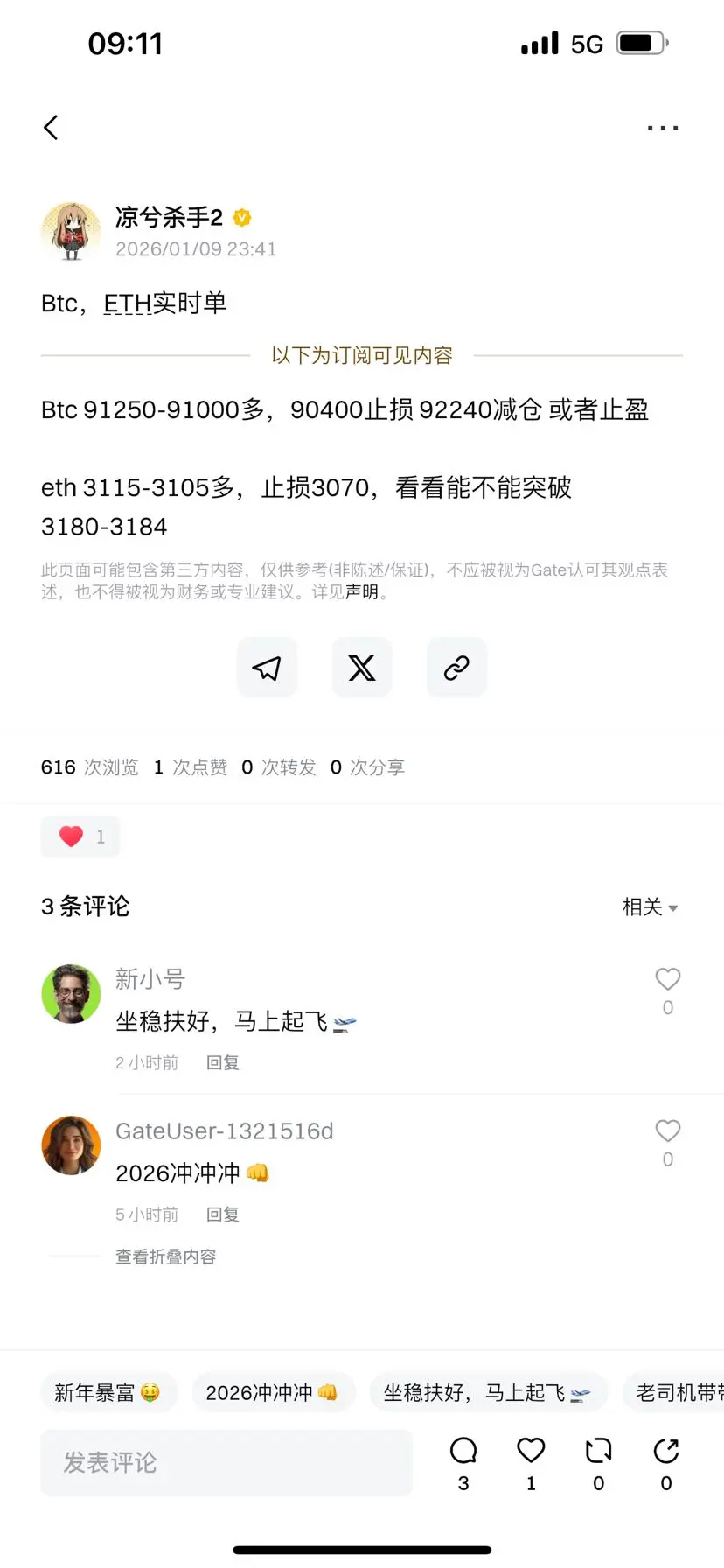Copy the post link

pyautogui.click(x=456, y=667)
